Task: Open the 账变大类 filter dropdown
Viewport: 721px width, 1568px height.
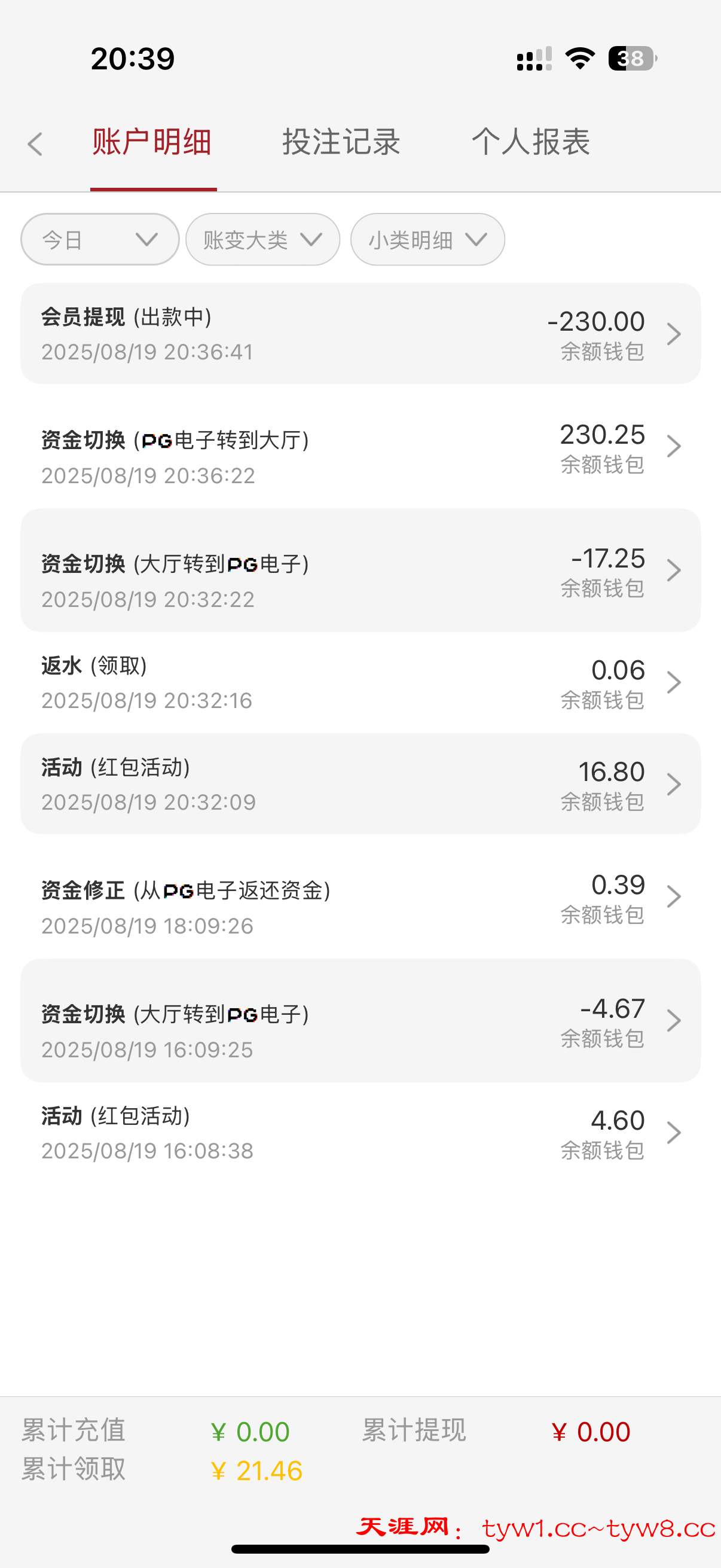Action: pos(262,239)
